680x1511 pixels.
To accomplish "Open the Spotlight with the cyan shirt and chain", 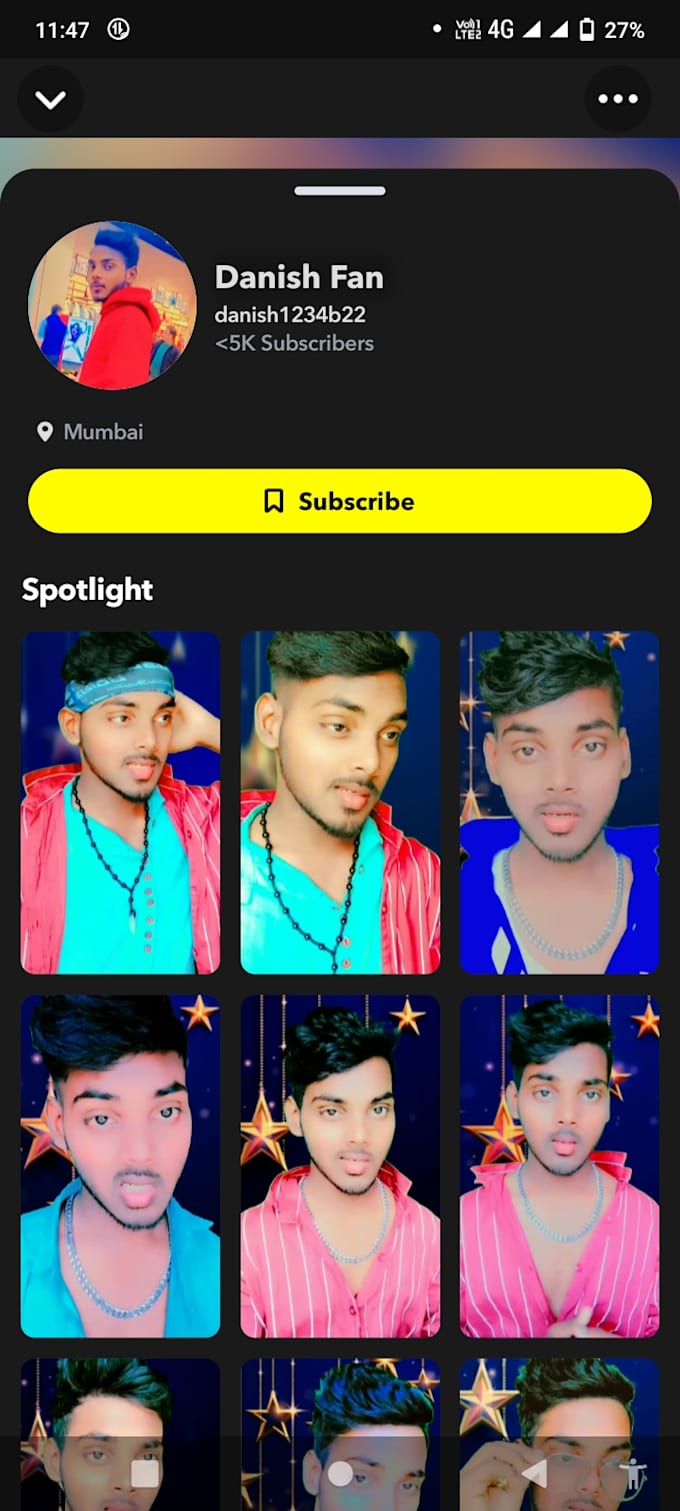I will (x=121, y=1165).
